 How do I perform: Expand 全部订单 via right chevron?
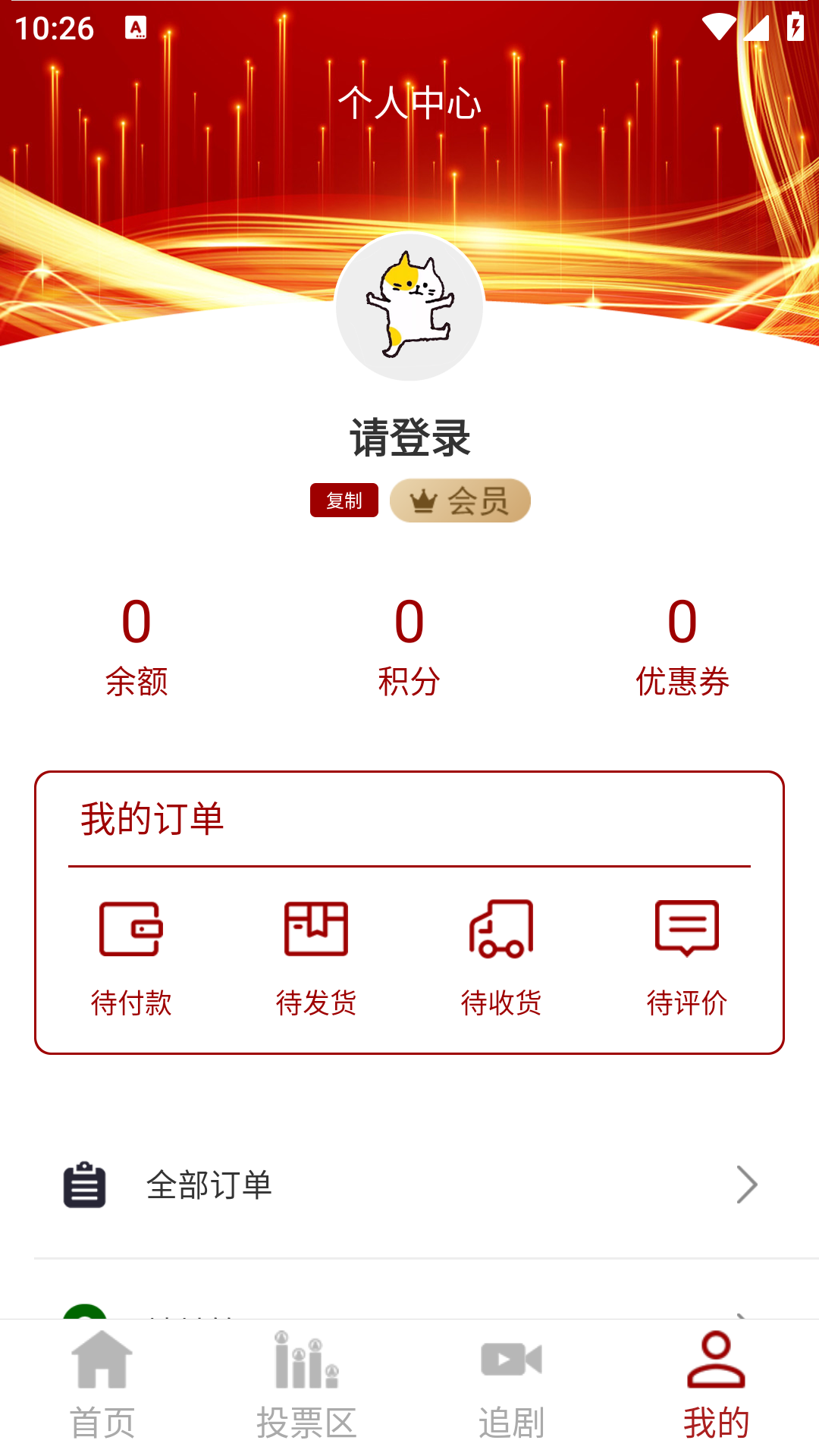[747, 1184]
